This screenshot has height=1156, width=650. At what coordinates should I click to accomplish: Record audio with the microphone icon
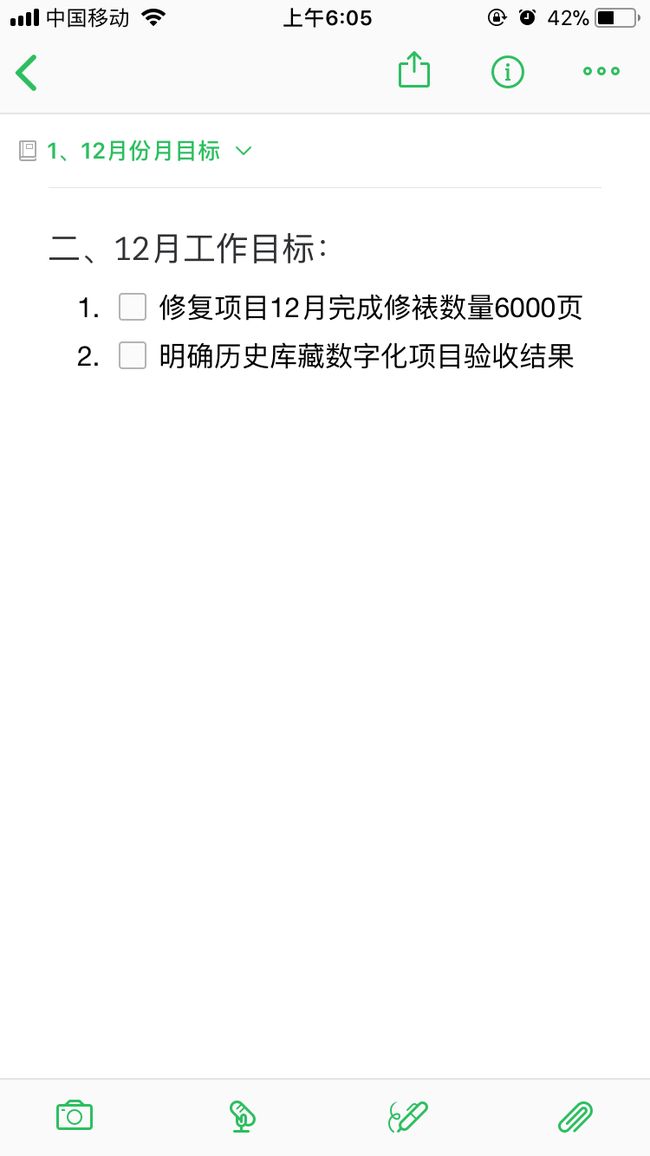point(242,1116)
